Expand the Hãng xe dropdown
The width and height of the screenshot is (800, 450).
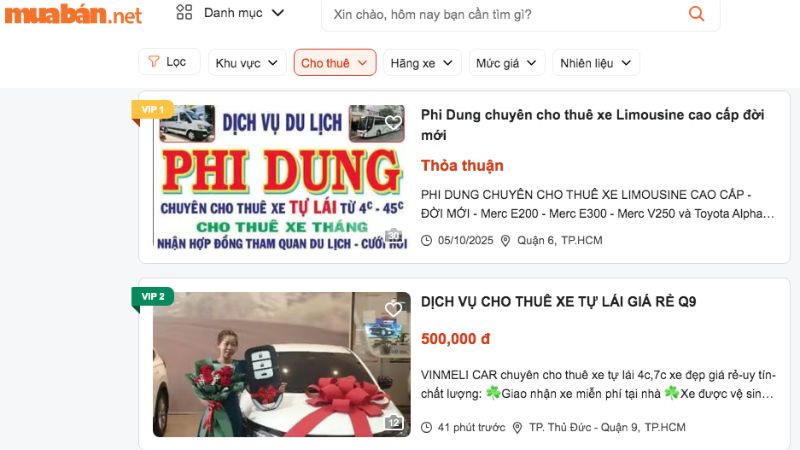click(422, 63)
